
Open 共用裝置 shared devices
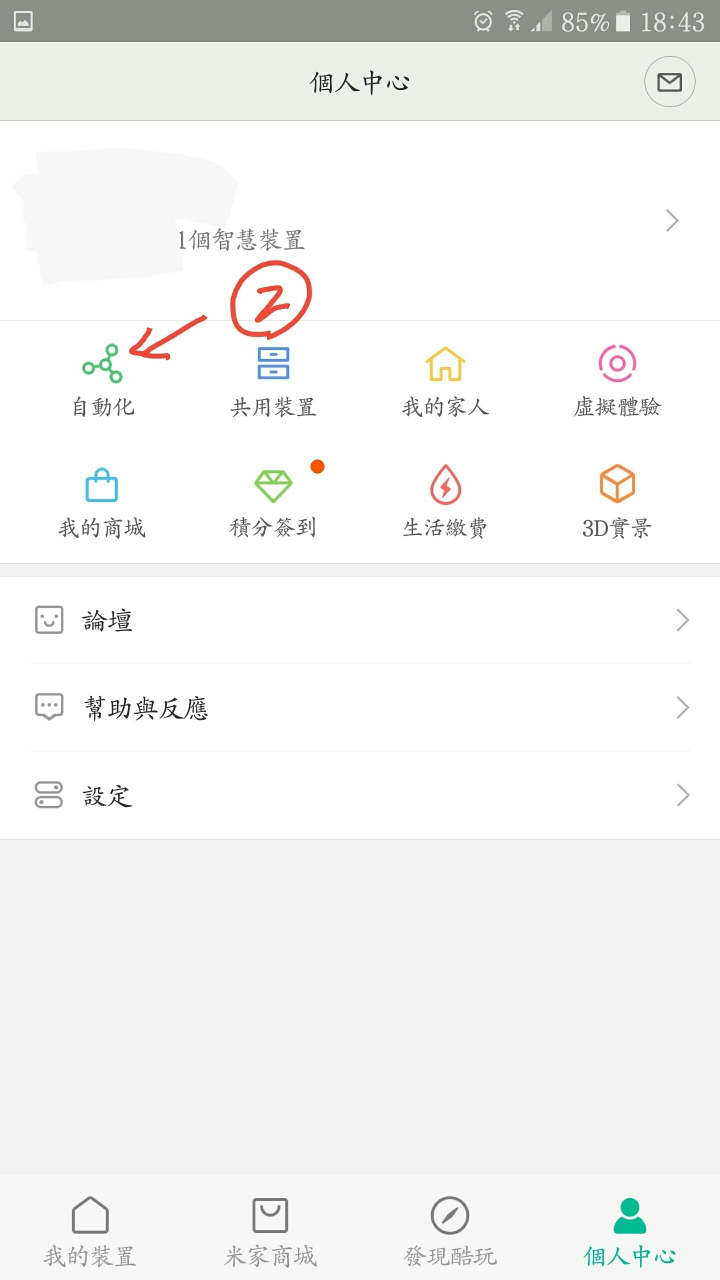[273, 381]
